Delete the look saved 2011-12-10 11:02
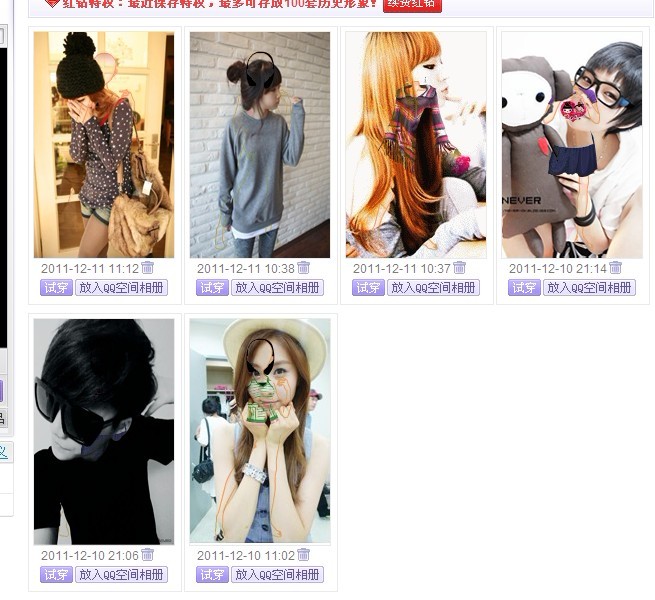Screen dimensions: 655x600 coord(304,555)
